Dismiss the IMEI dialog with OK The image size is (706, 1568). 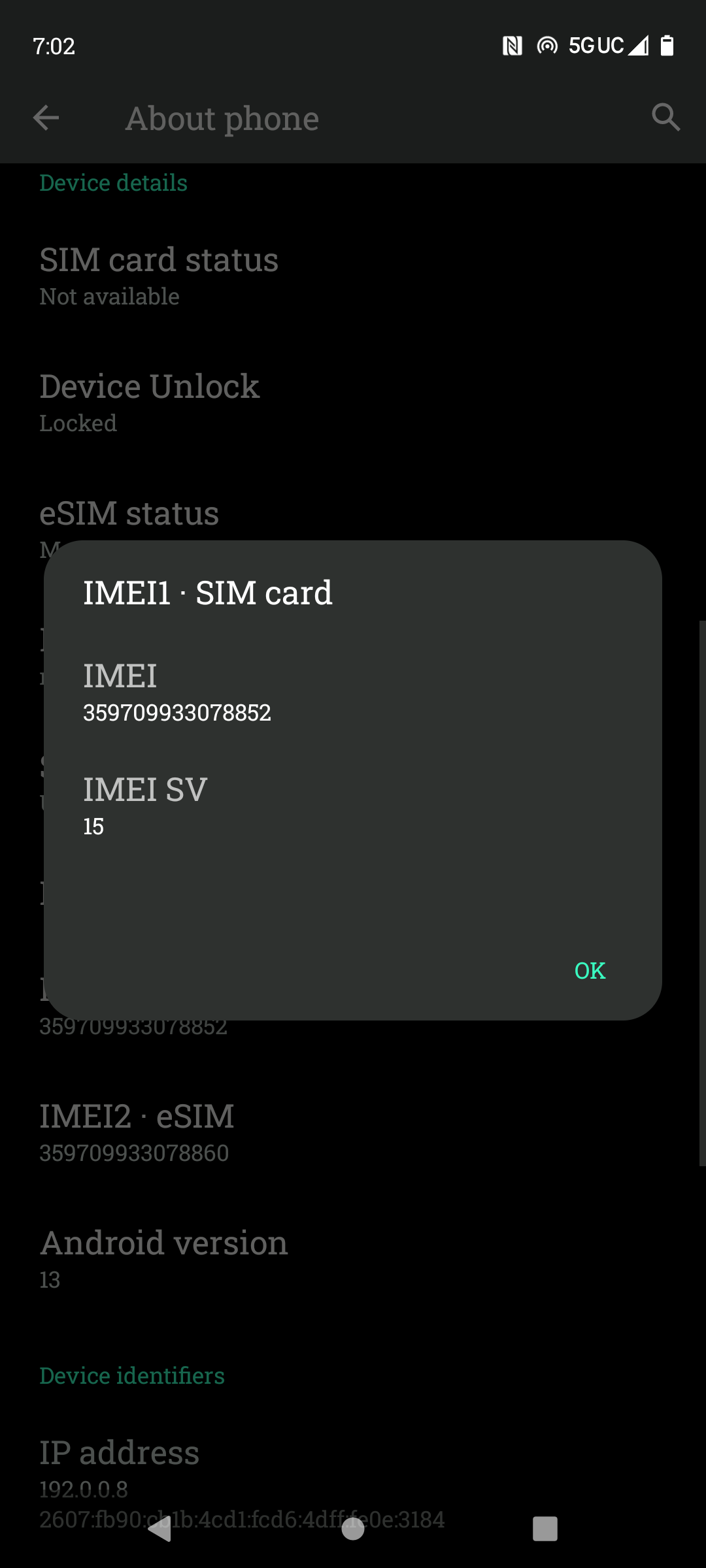(590, 971)
